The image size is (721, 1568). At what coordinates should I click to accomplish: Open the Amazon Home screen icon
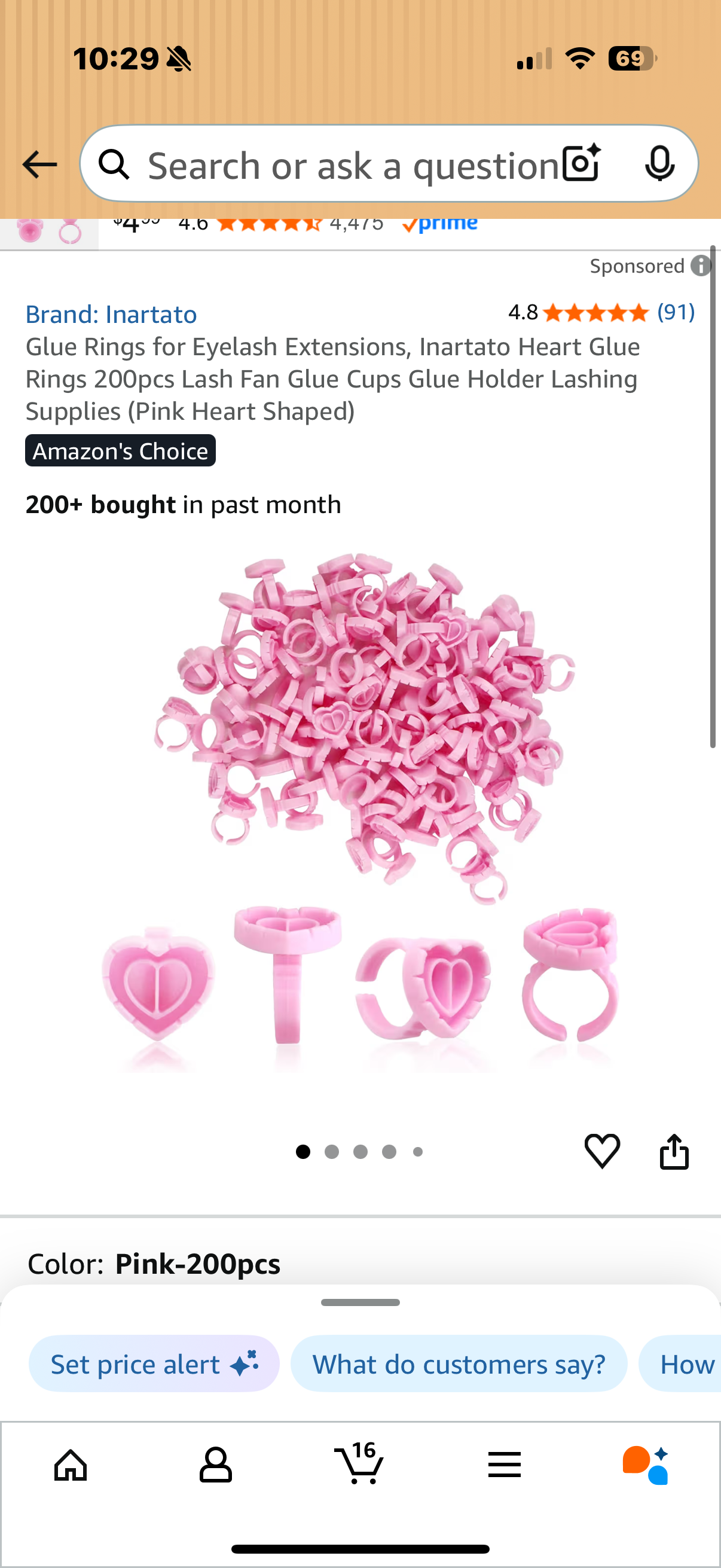point(71,1465)
